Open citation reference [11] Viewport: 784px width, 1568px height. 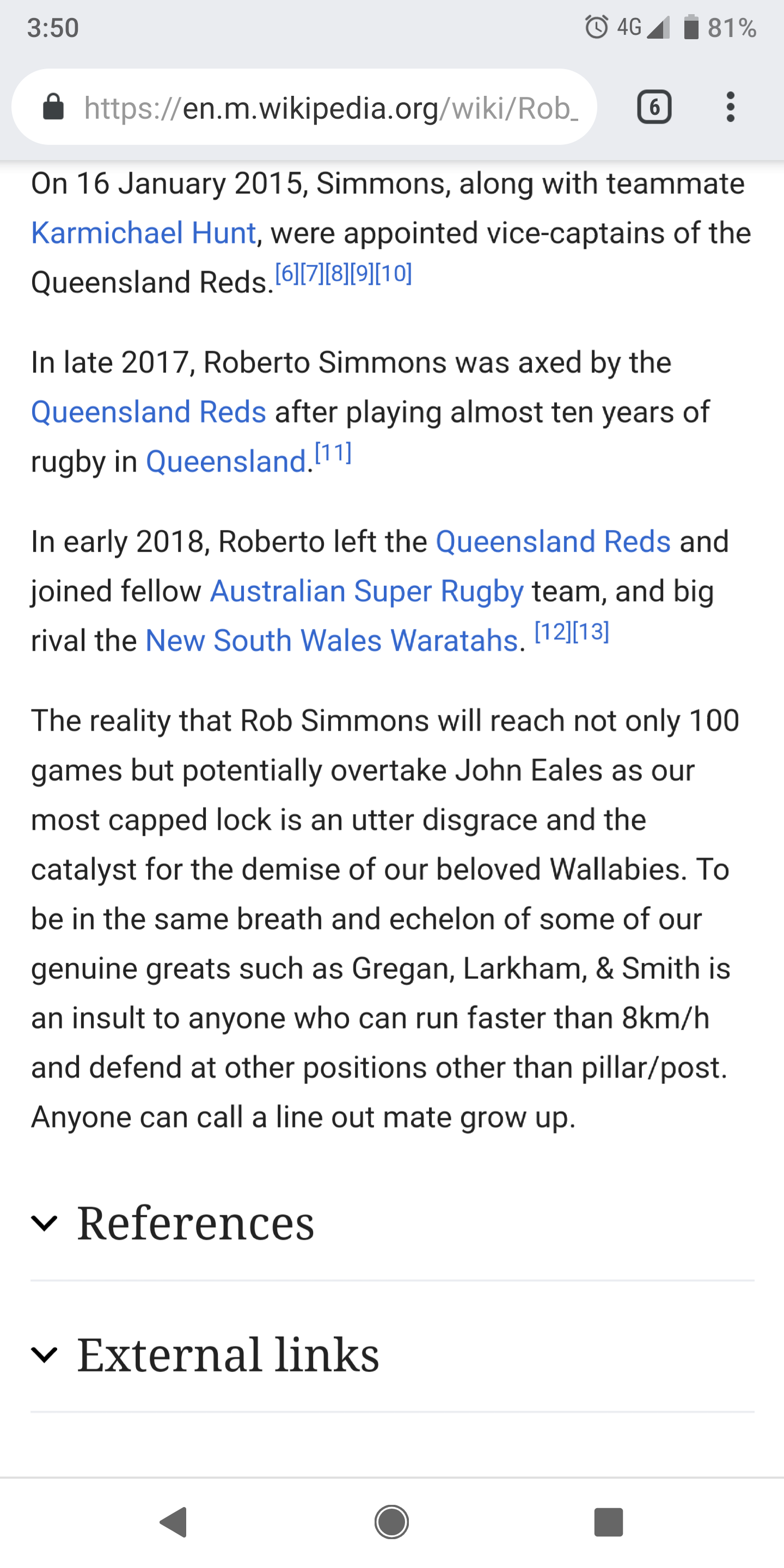[333, 454]
